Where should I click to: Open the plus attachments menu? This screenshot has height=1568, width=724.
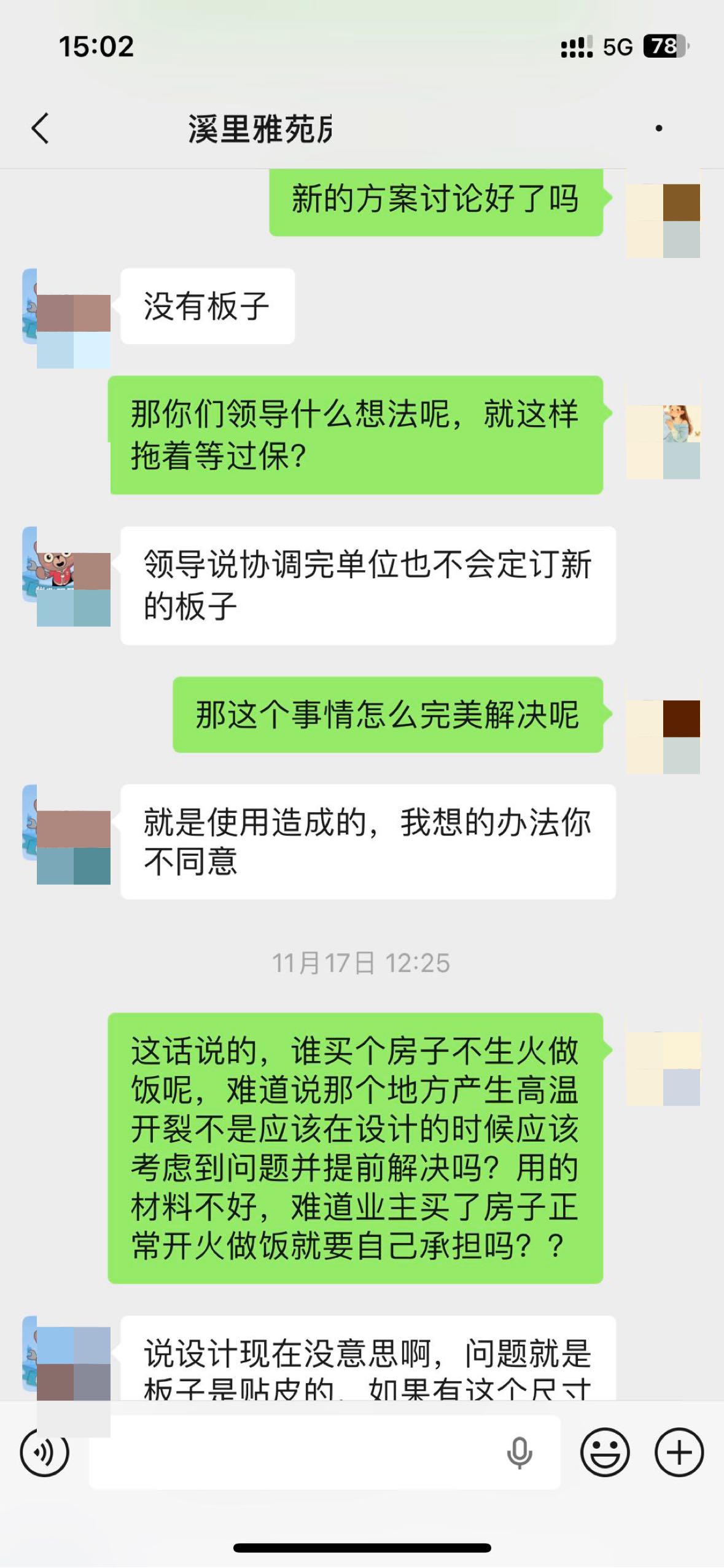click(679, 1452)
